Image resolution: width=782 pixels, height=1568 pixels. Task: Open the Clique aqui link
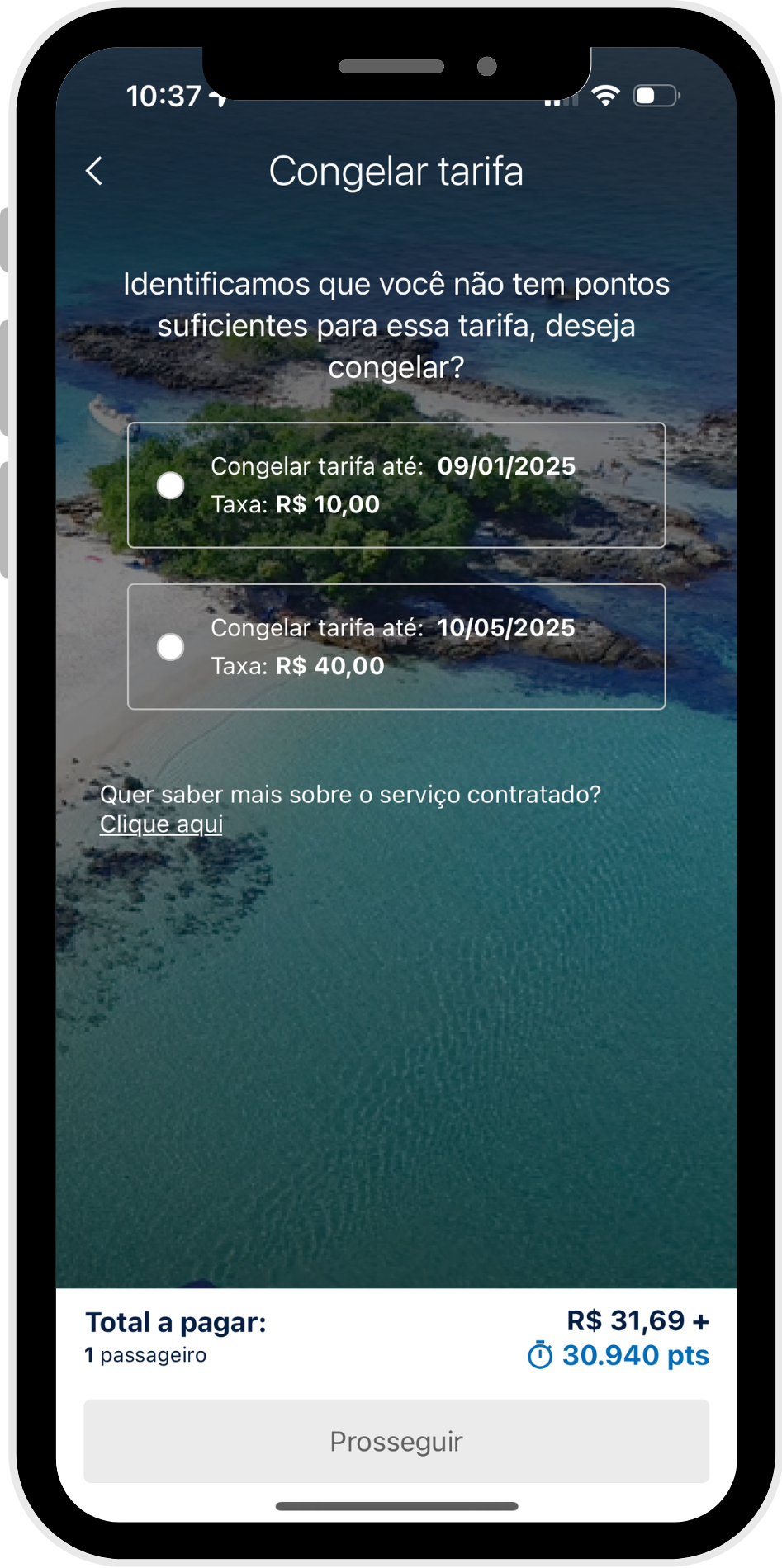point(161,824)
